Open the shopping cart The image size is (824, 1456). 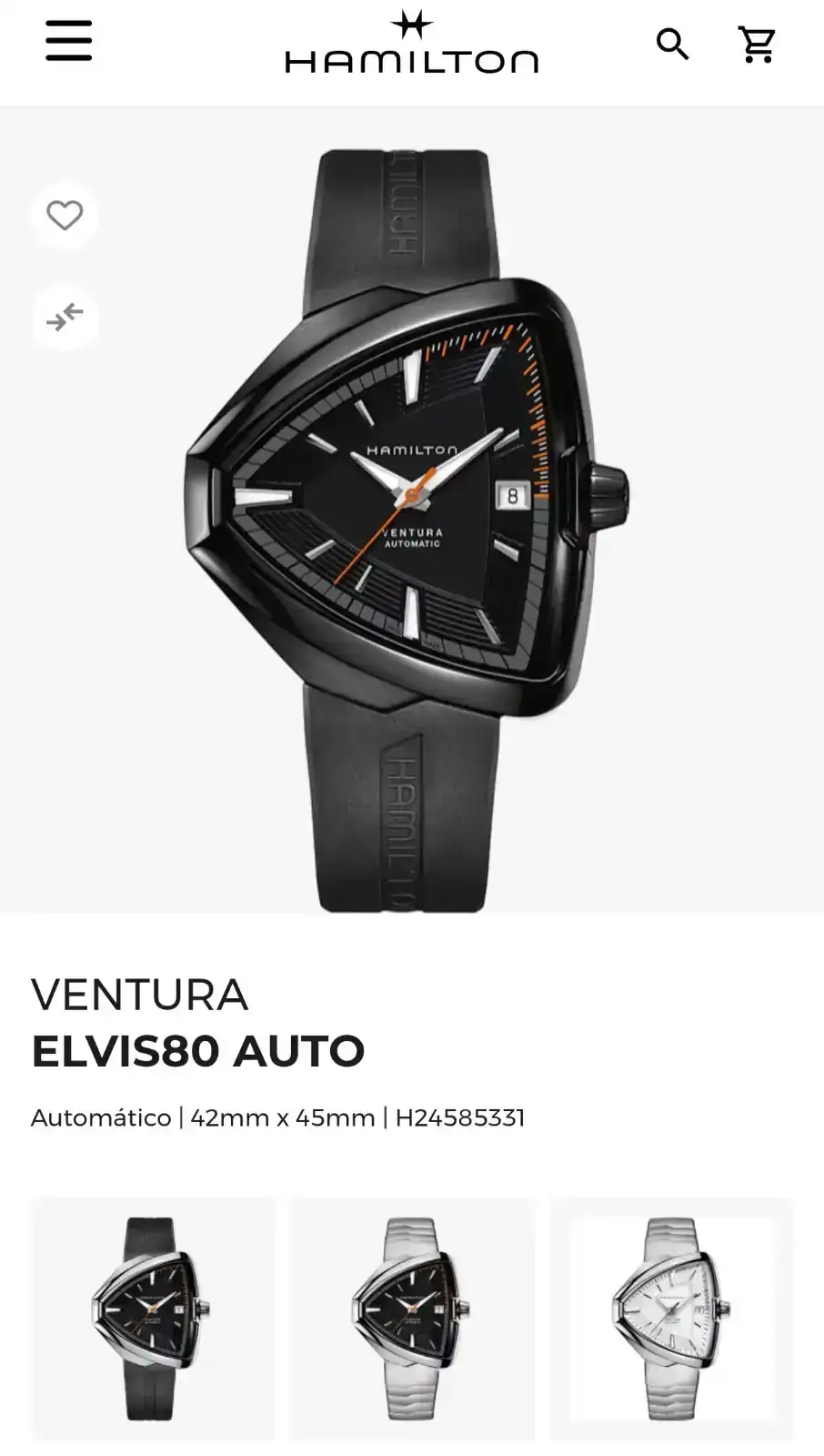[757, 44]
